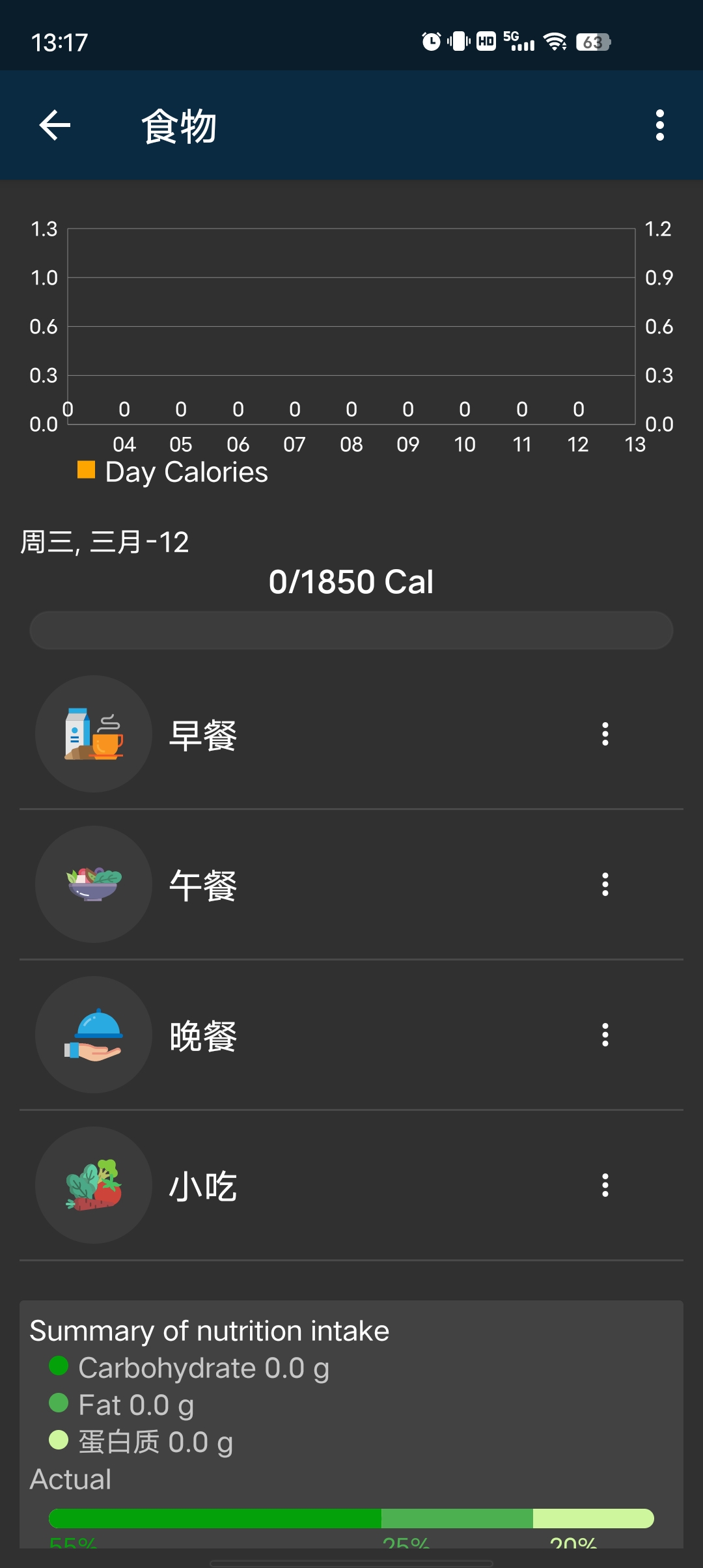The image size is (703, 1568).
Task: Open the options menu for 早餐
Action: [605, 734]
